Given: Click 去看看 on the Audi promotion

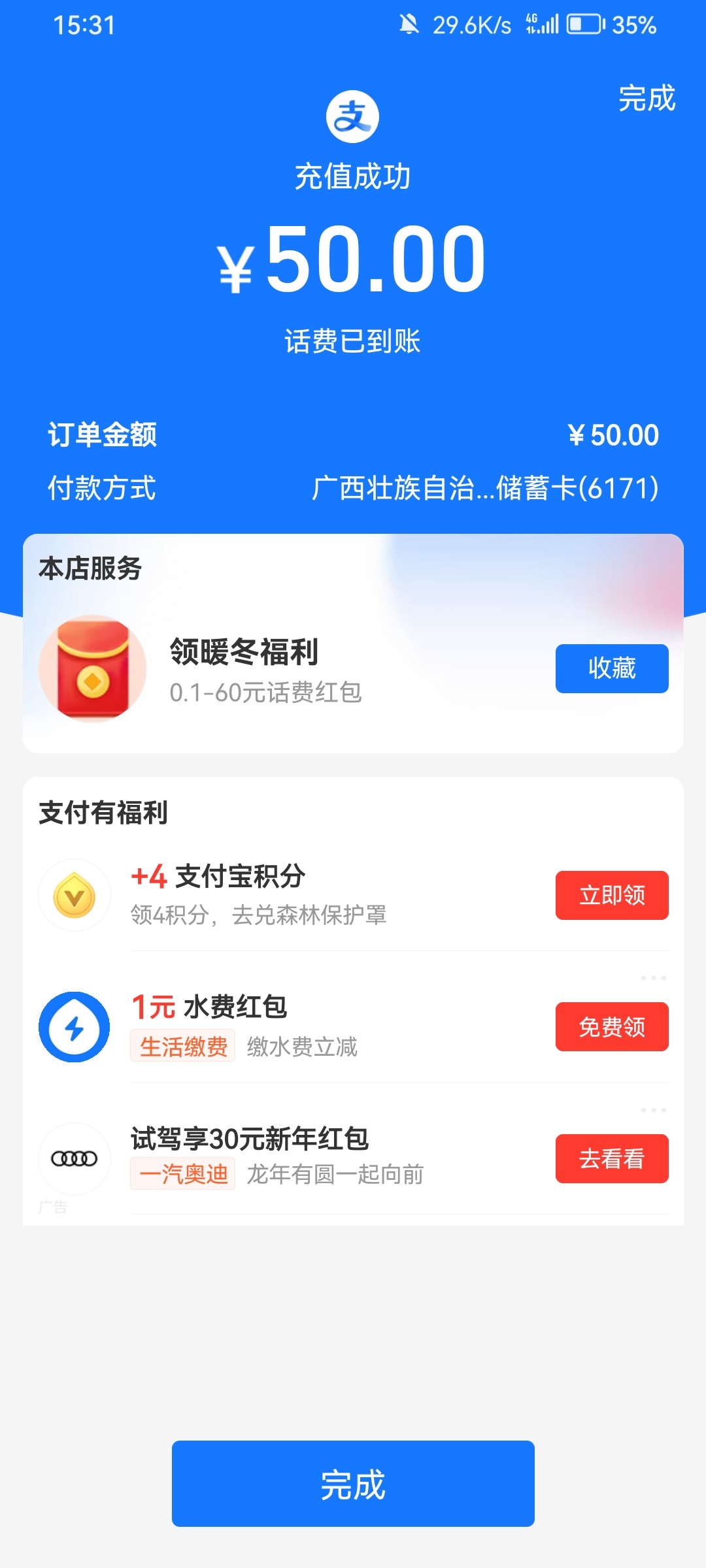Looking at the screenshot, I should [x=612, y=1158].
